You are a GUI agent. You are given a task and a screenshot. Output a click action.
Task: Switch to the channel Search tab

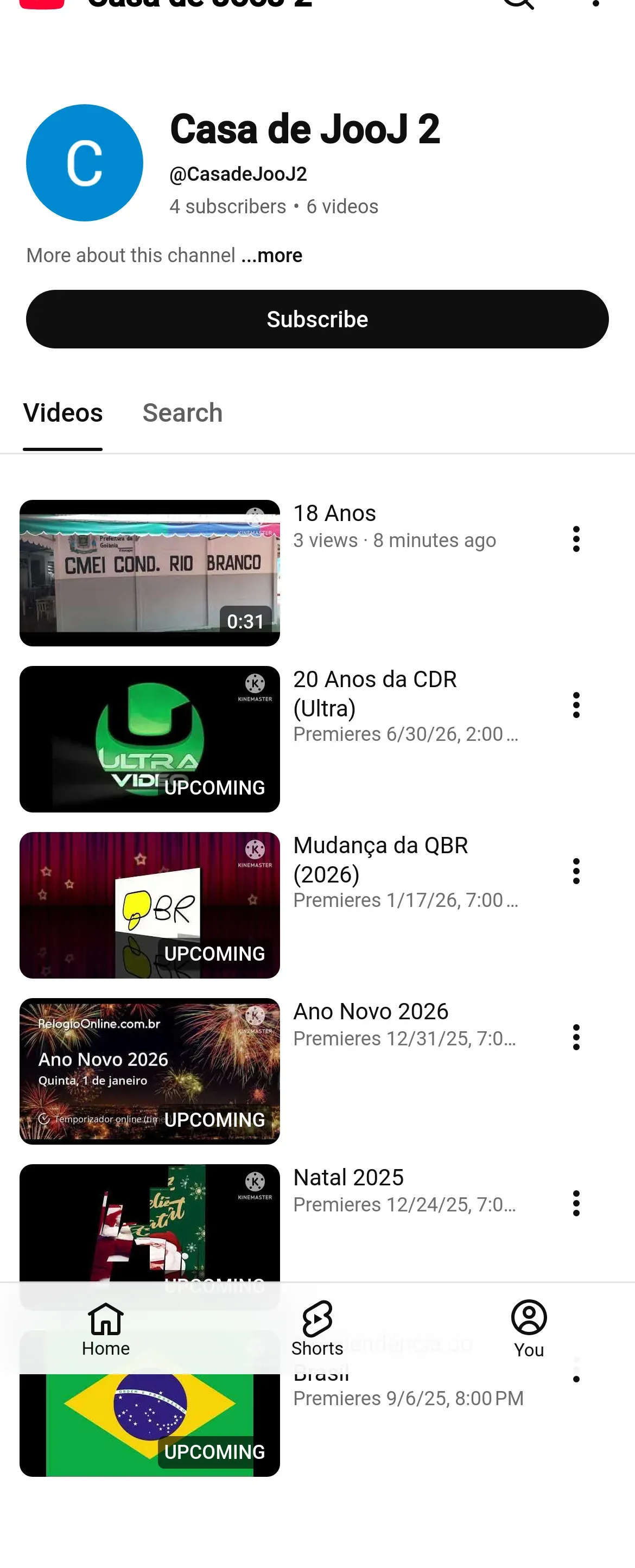(182, 412)
